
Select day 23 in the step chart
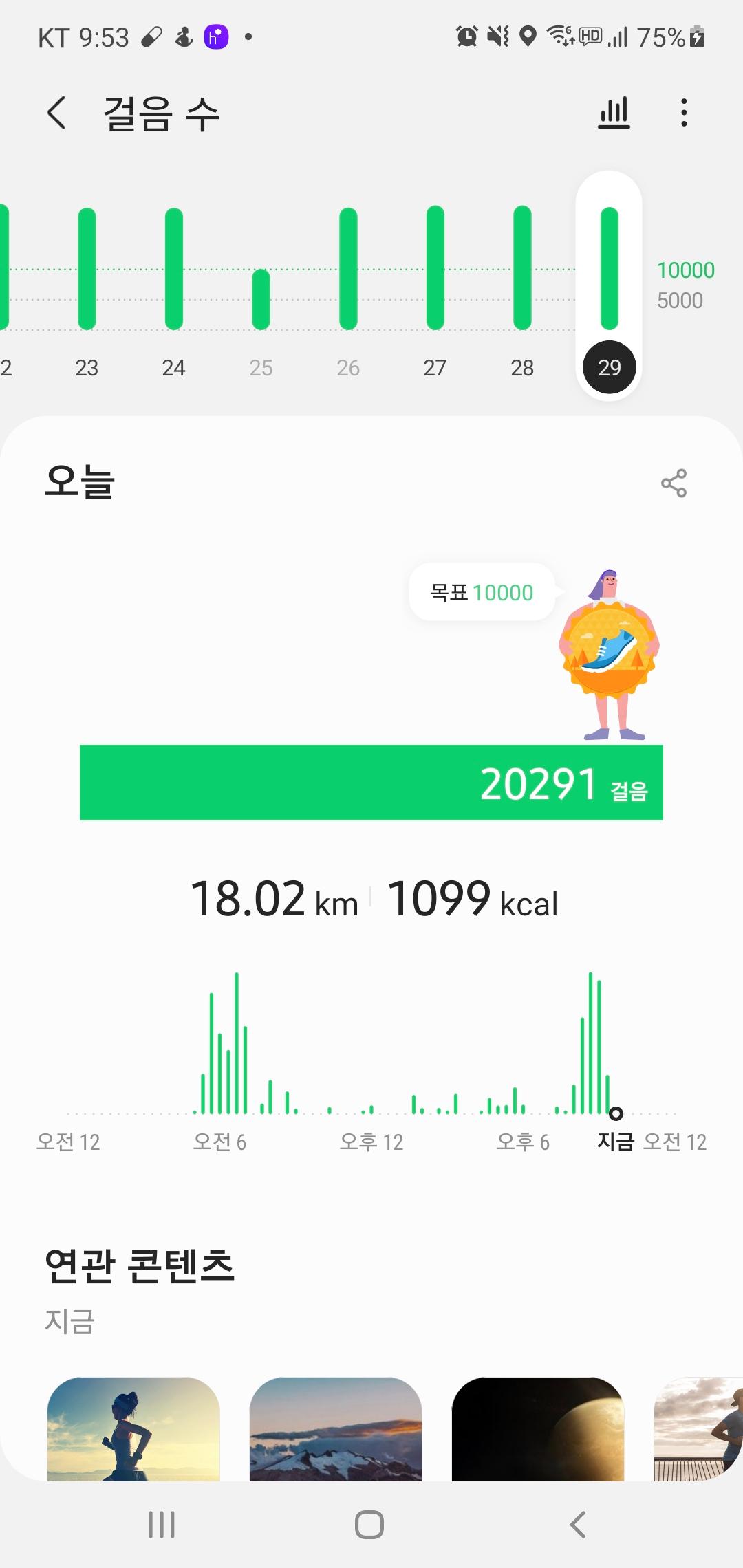click(x=87, y=289)
